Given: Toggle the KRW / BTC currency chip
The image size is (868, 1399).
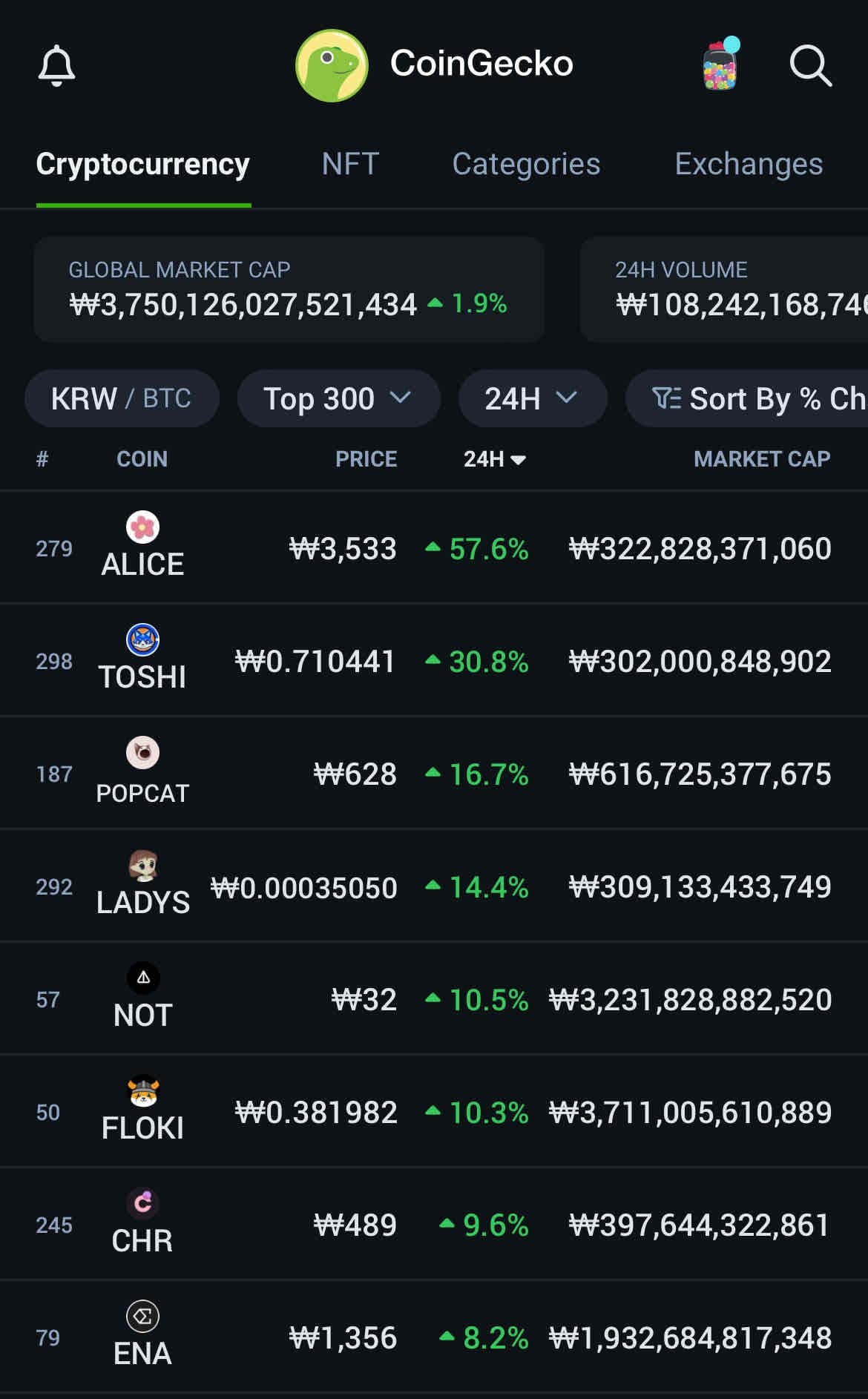Looking at the screenshot, I should click(122, 398).
